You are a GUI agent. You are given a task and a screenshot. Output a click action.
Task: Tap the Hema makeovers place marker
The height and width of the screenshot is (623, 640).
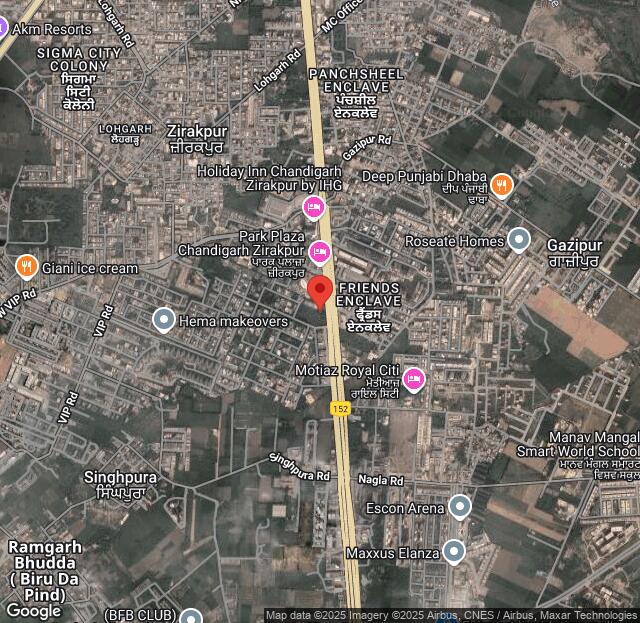pos(163,320)
